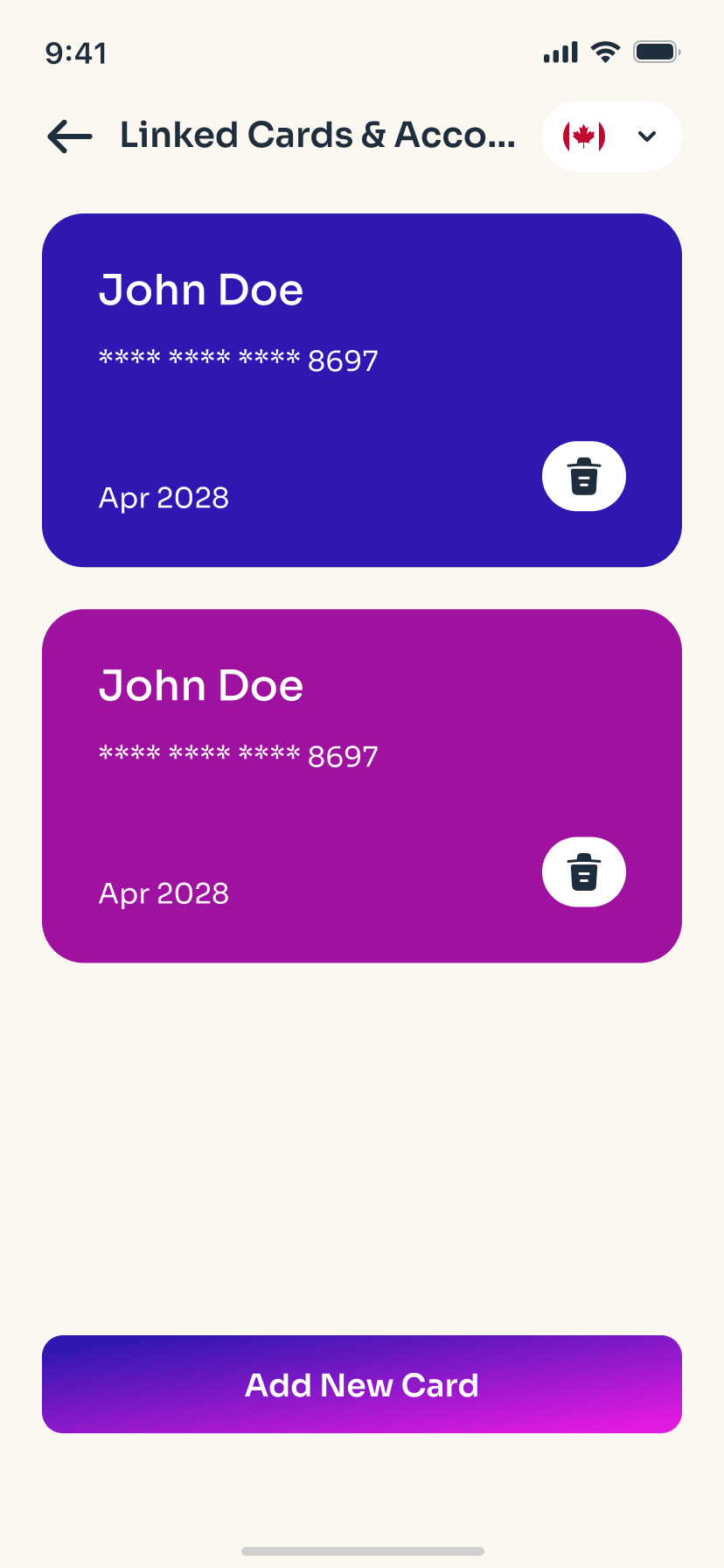This screenshot has height=1568, width=724.
Task: Go back using the arrow icon
Action: pyautogui.click(x=70, y=136)
